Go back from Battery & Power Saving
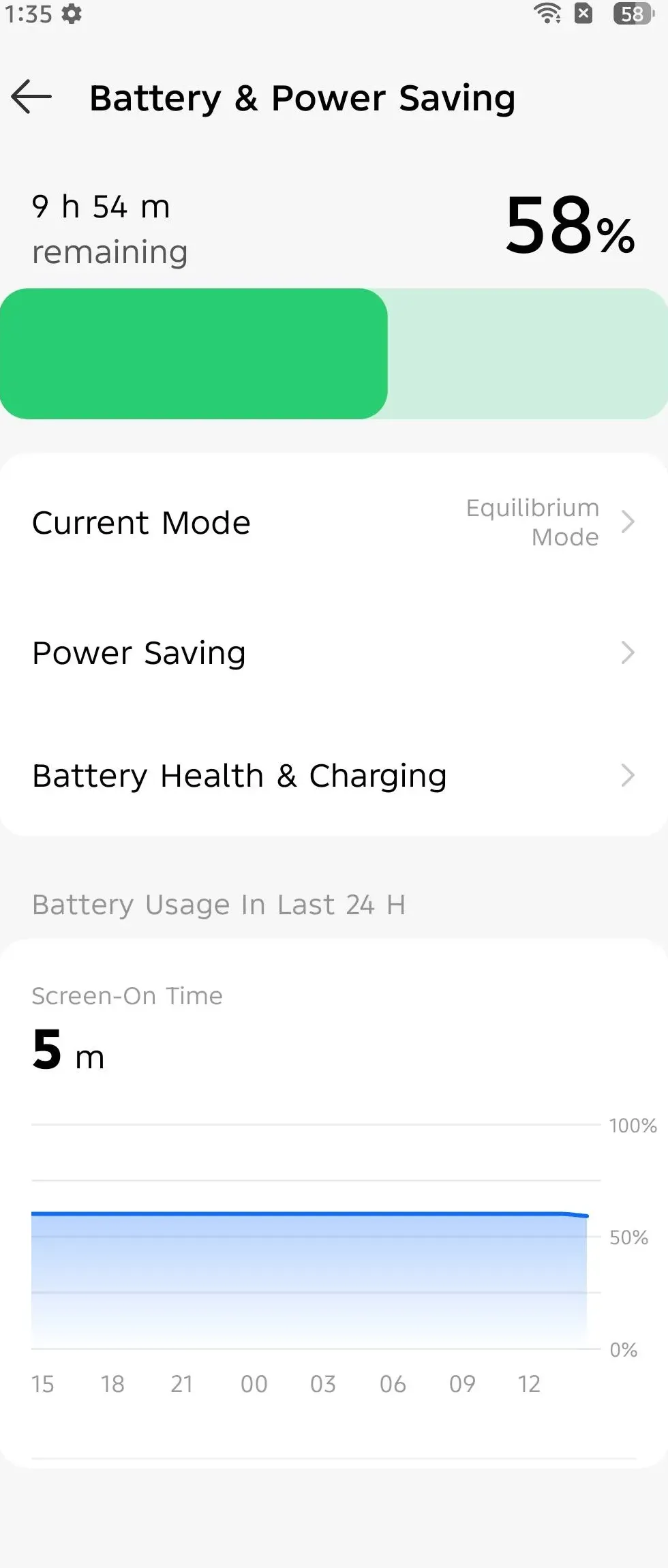668x1568 pixels. pyautogui.click(x=31, y=97)
